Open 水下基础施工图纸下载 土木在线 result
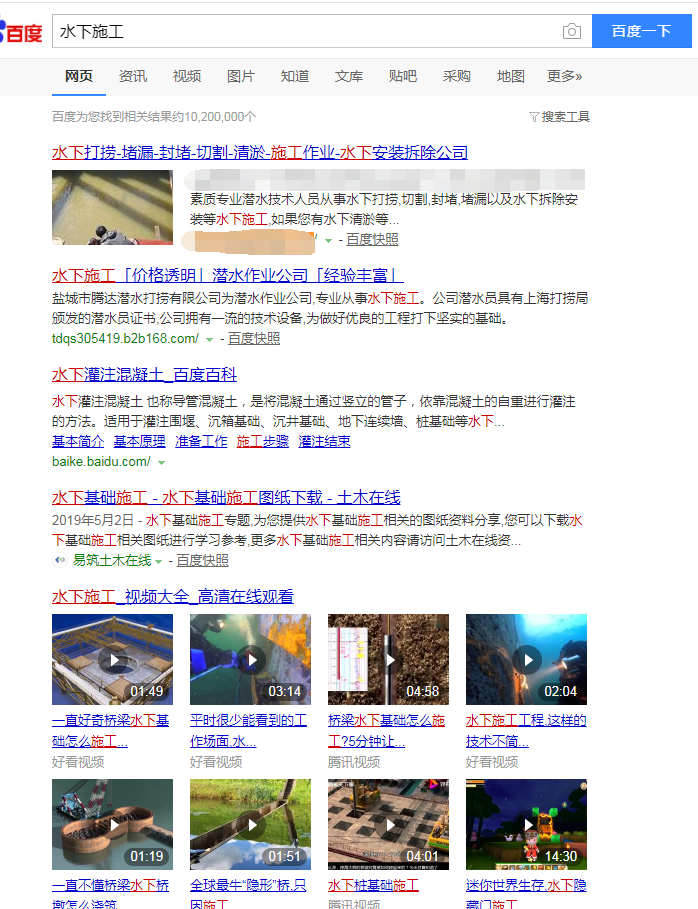698x909 pixels. 226,497
